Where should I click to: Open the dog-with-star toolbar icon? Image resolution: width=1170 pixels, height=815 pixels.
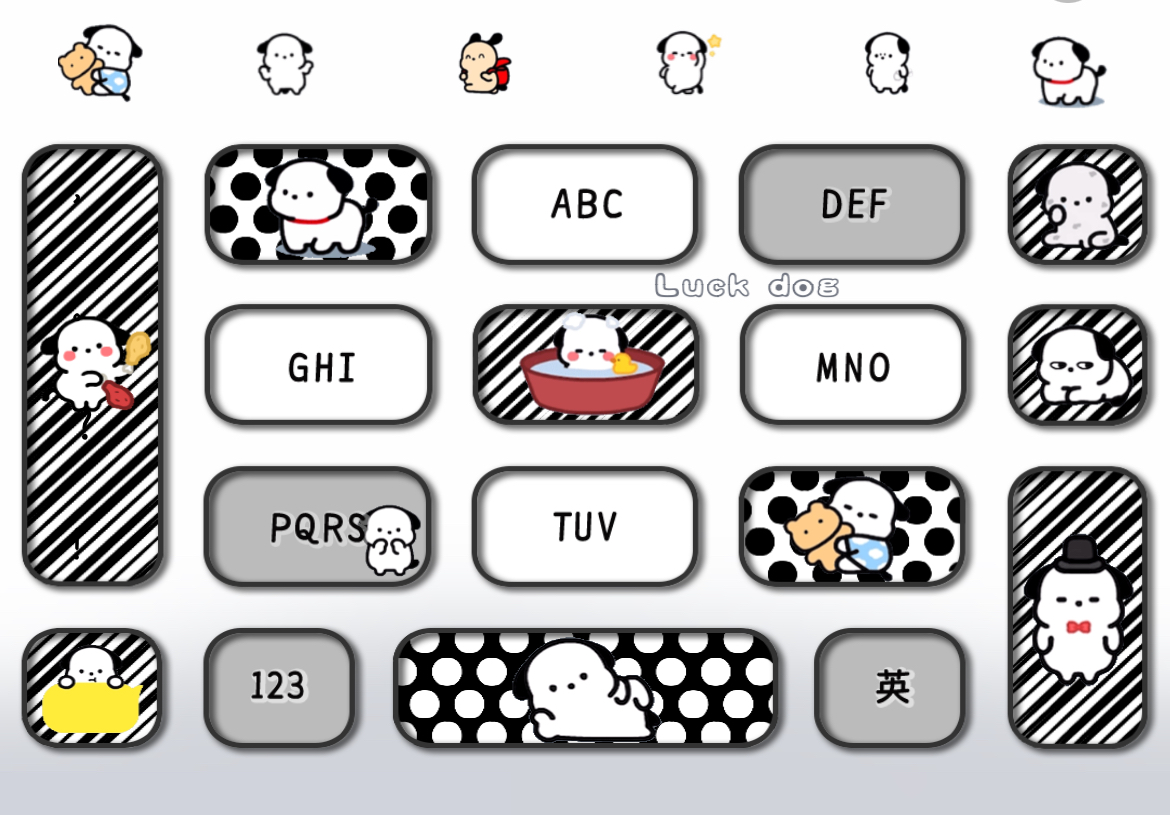[x=687, y=62]
